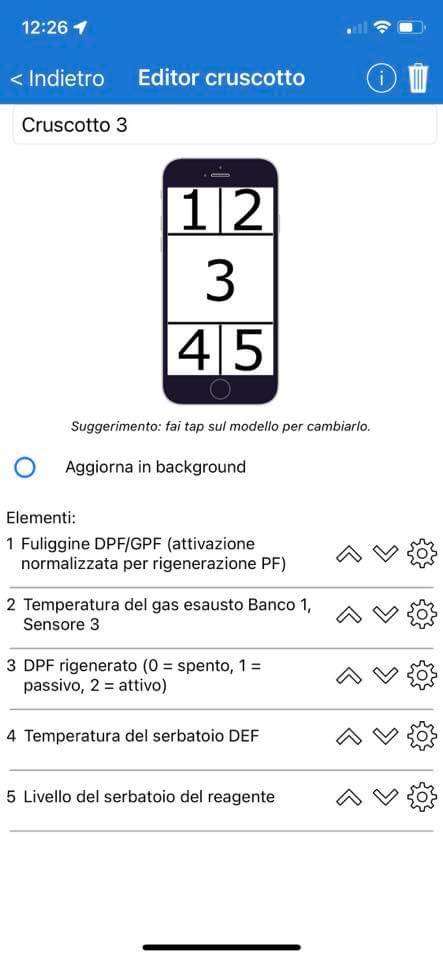
Task: Move Temperatura del gas esausto element up
Action: click(349, 614)
